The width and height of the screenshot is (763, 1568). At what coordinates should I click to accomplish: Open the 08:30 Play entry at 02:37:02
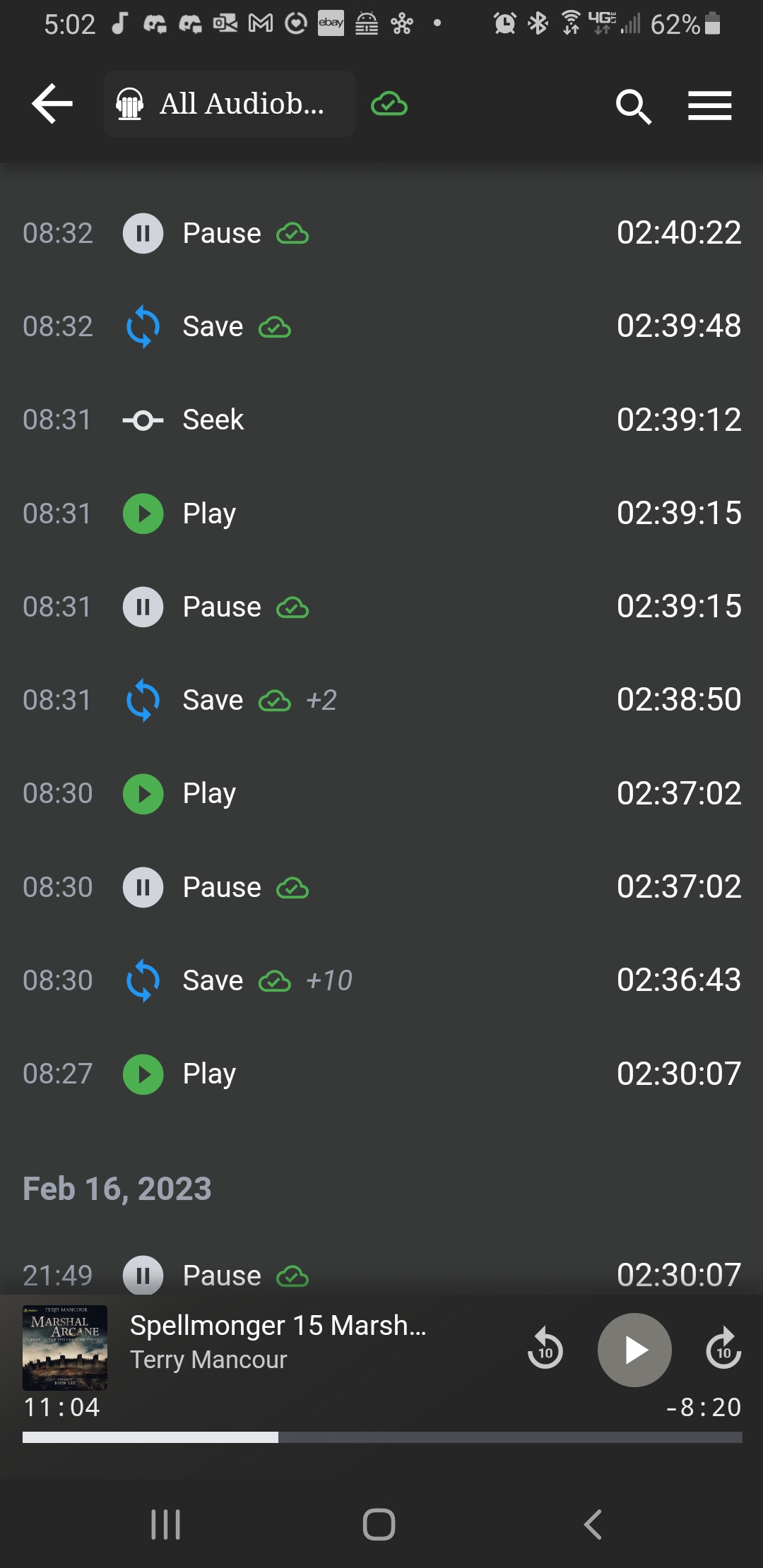tap(381, 793)
